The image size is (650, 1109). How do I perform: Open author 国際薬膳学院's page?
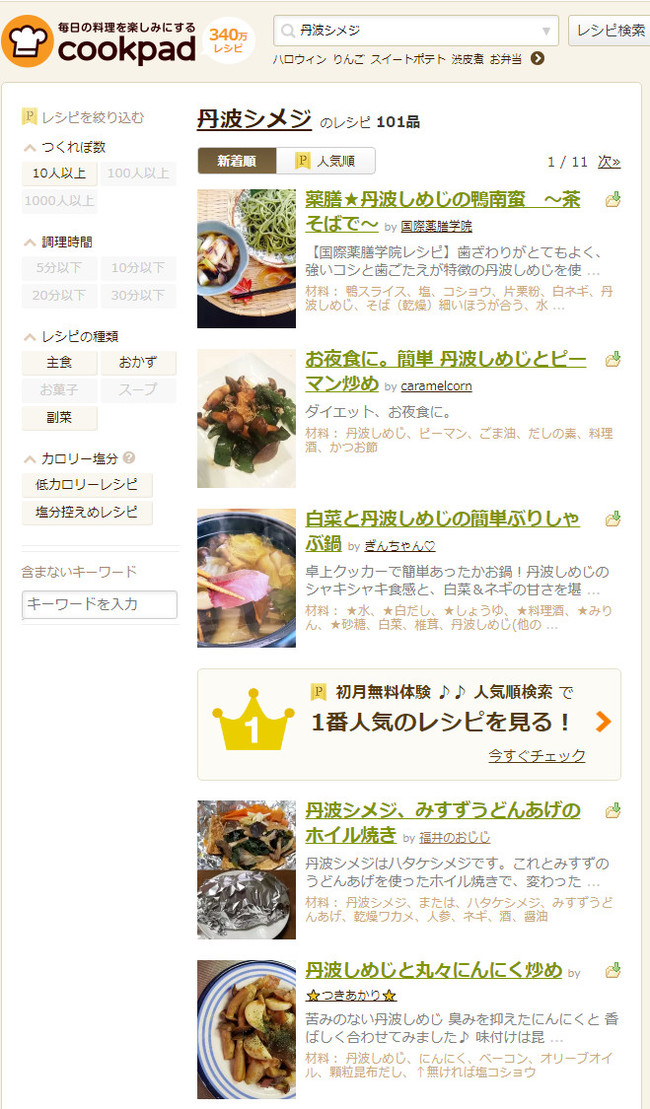(437, 227)
